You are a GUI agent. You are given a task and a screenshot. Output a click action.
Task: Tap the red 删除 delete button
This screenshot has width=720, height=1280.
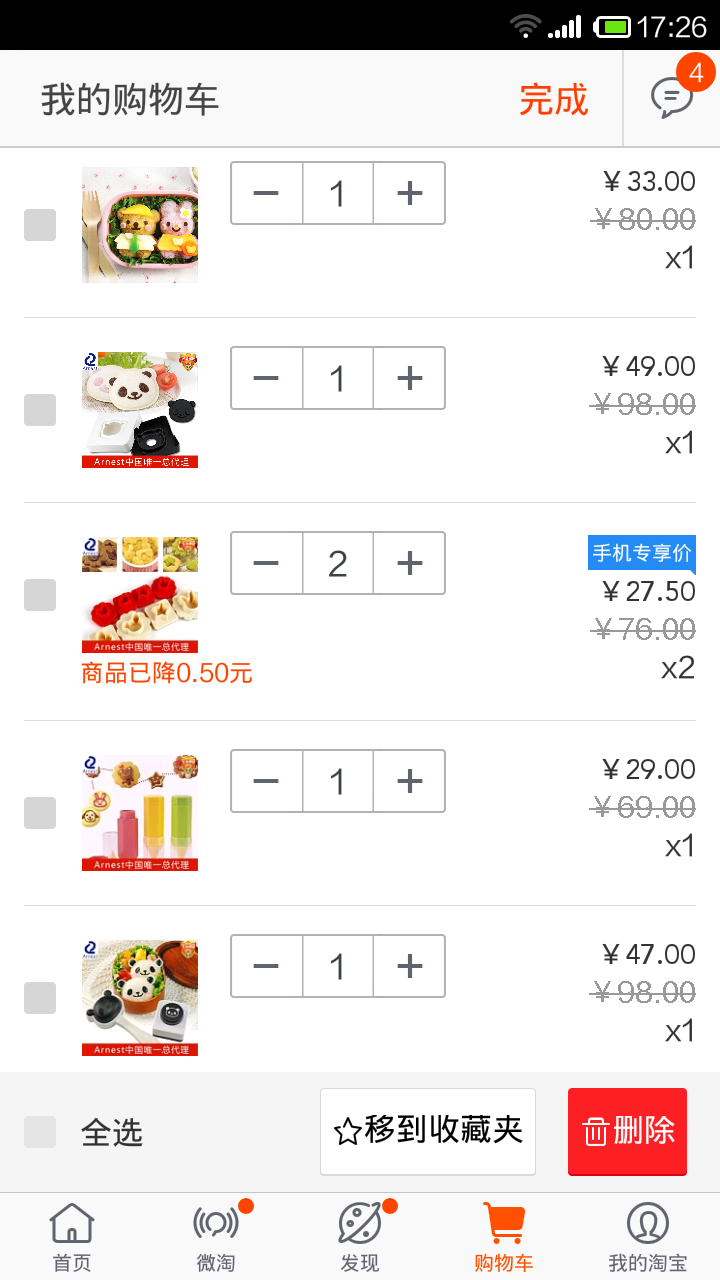(x=627, y=1131)
